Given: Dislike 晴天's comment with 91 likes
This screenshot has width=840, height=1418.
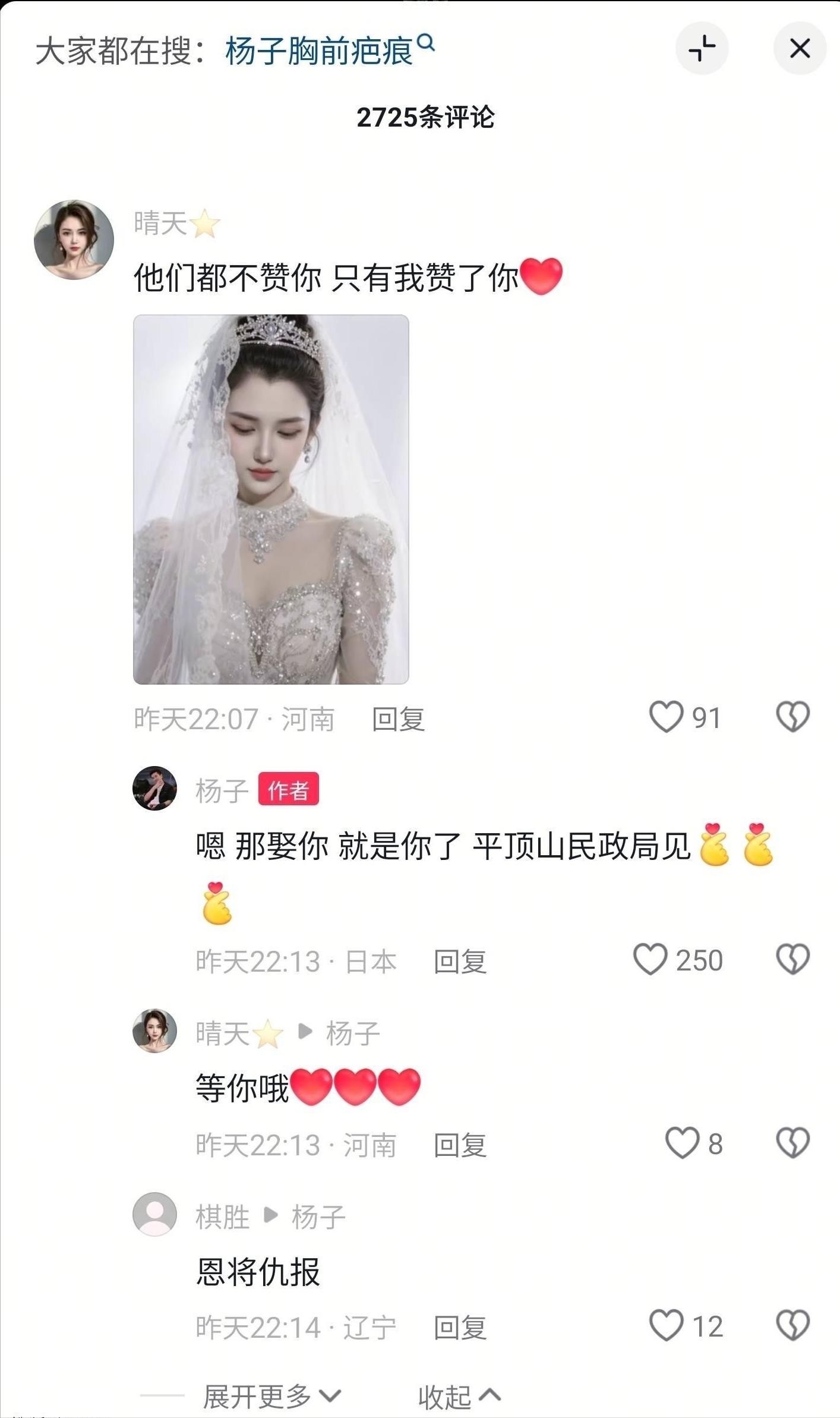Looking at the screenshot, I should 793,717.
